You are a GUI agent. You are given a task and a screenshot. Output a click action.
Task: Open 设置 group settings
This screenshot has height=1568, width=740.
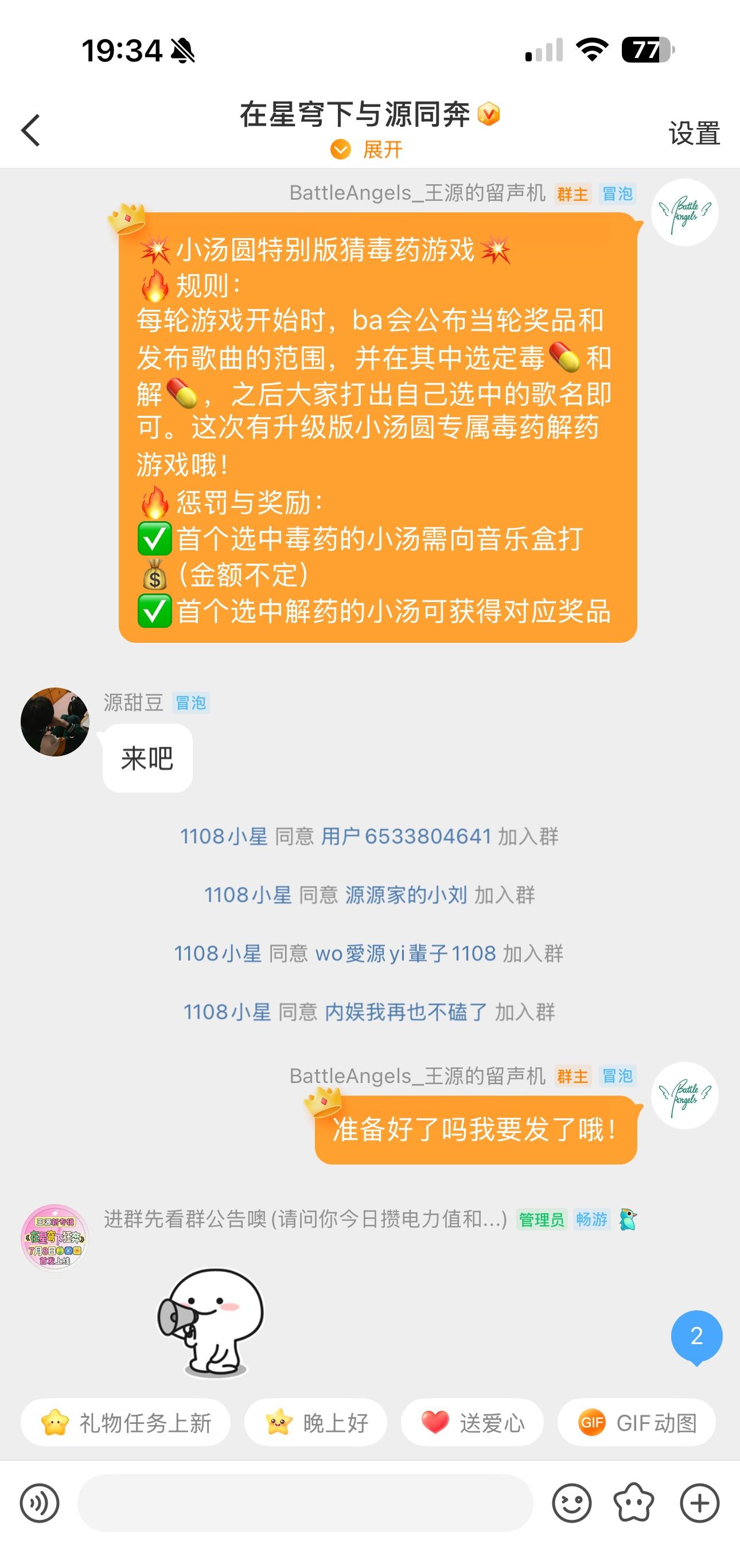tap(694, 133)
